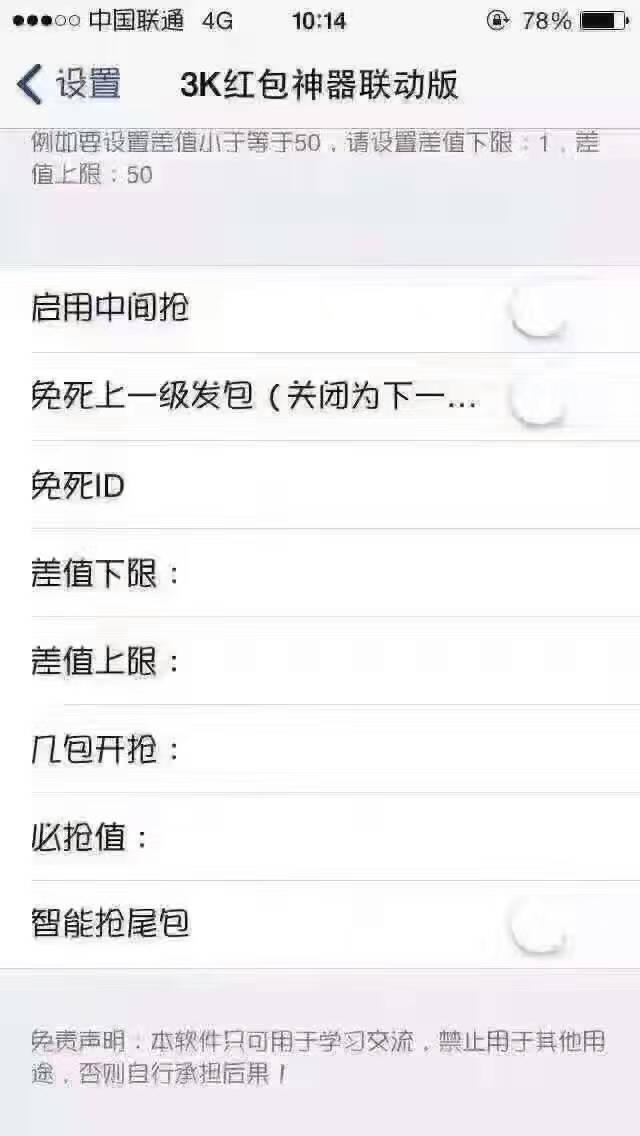640x1136 pixels.
Task: Go back to 设置
Action: coord(68,84)
